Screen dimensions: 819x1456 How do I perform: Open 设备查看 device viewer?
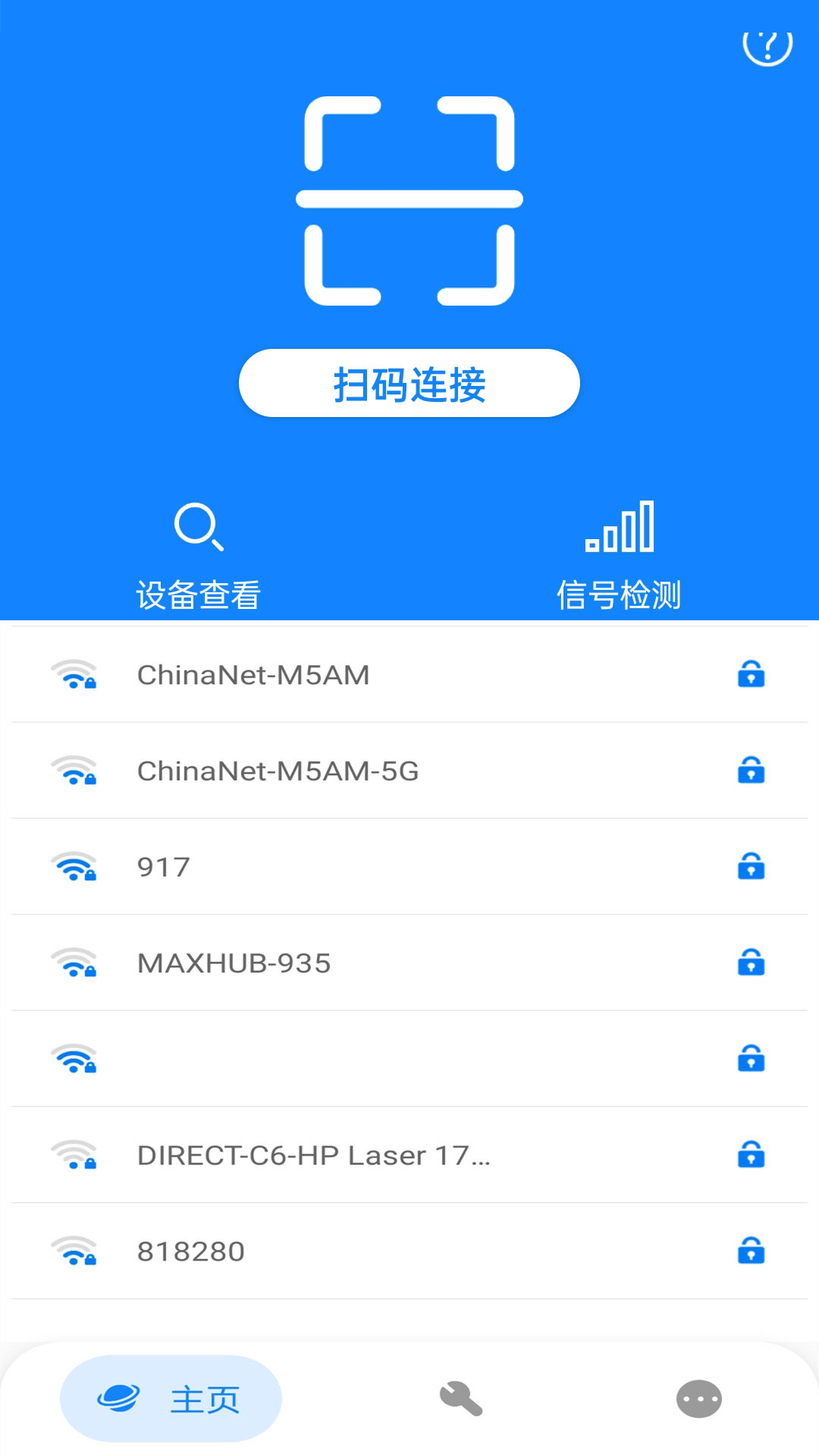tap(199, 557)
